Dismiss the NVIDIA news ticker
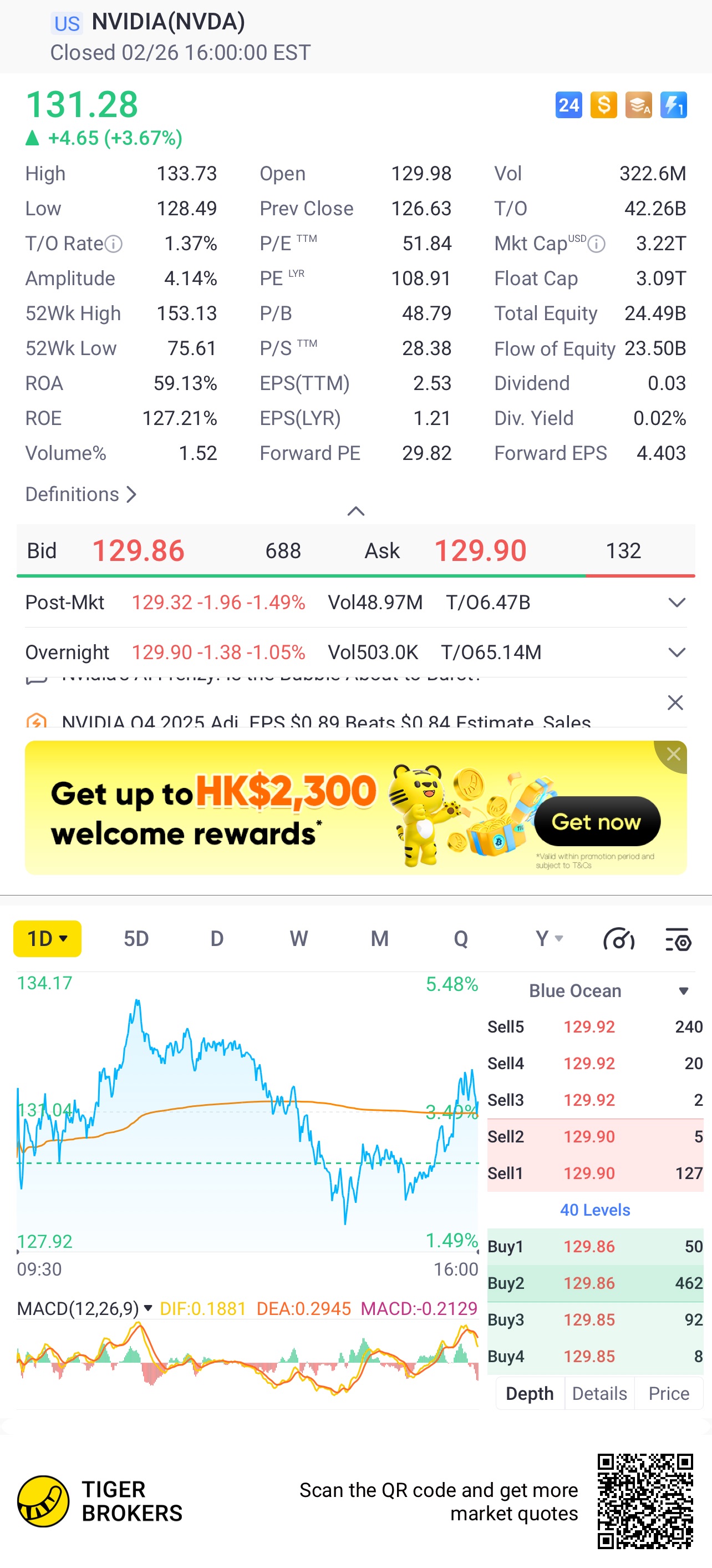The height and width of the screenshot is (1568, 712). pos(675,703)
